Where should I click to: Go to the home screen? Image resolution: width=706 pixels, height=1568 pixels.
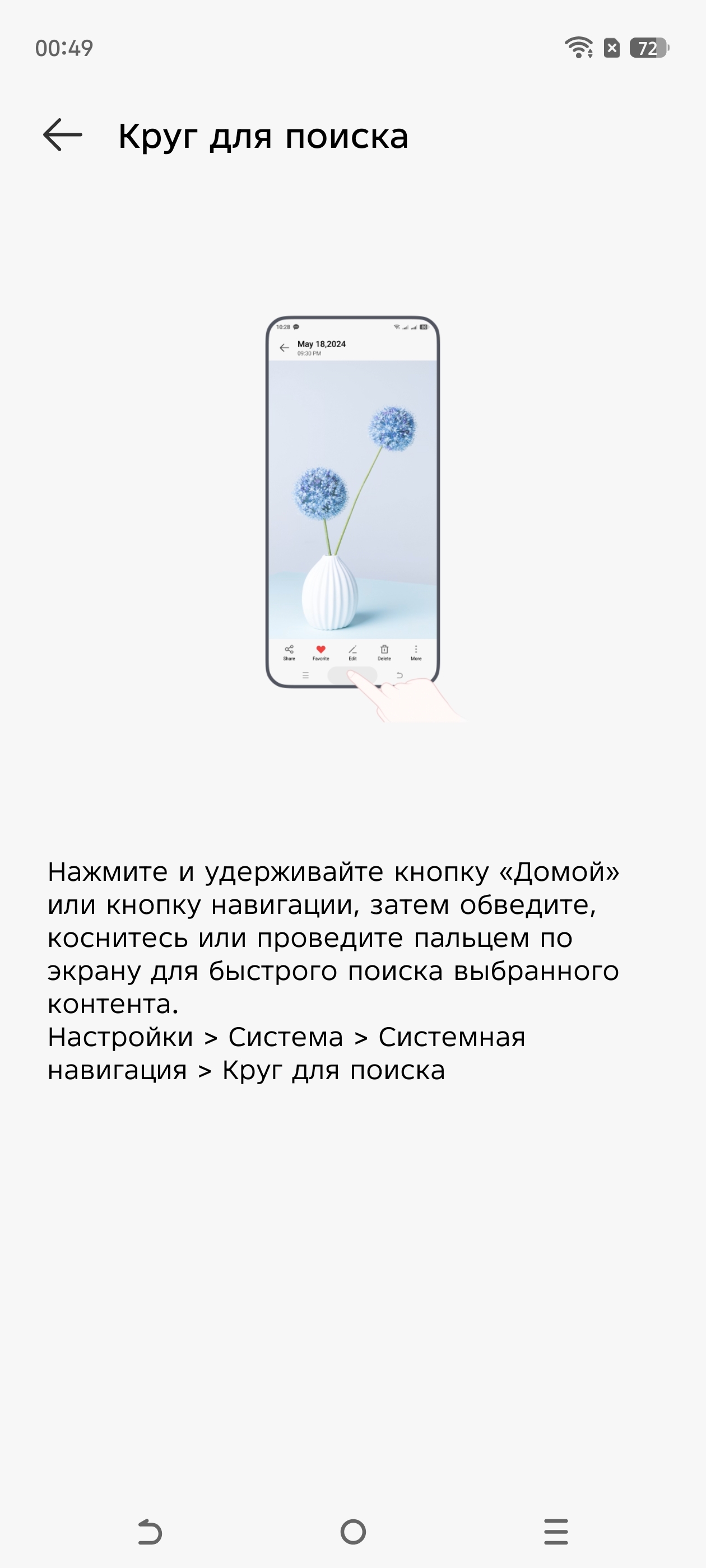click(x=354, y=1532)
